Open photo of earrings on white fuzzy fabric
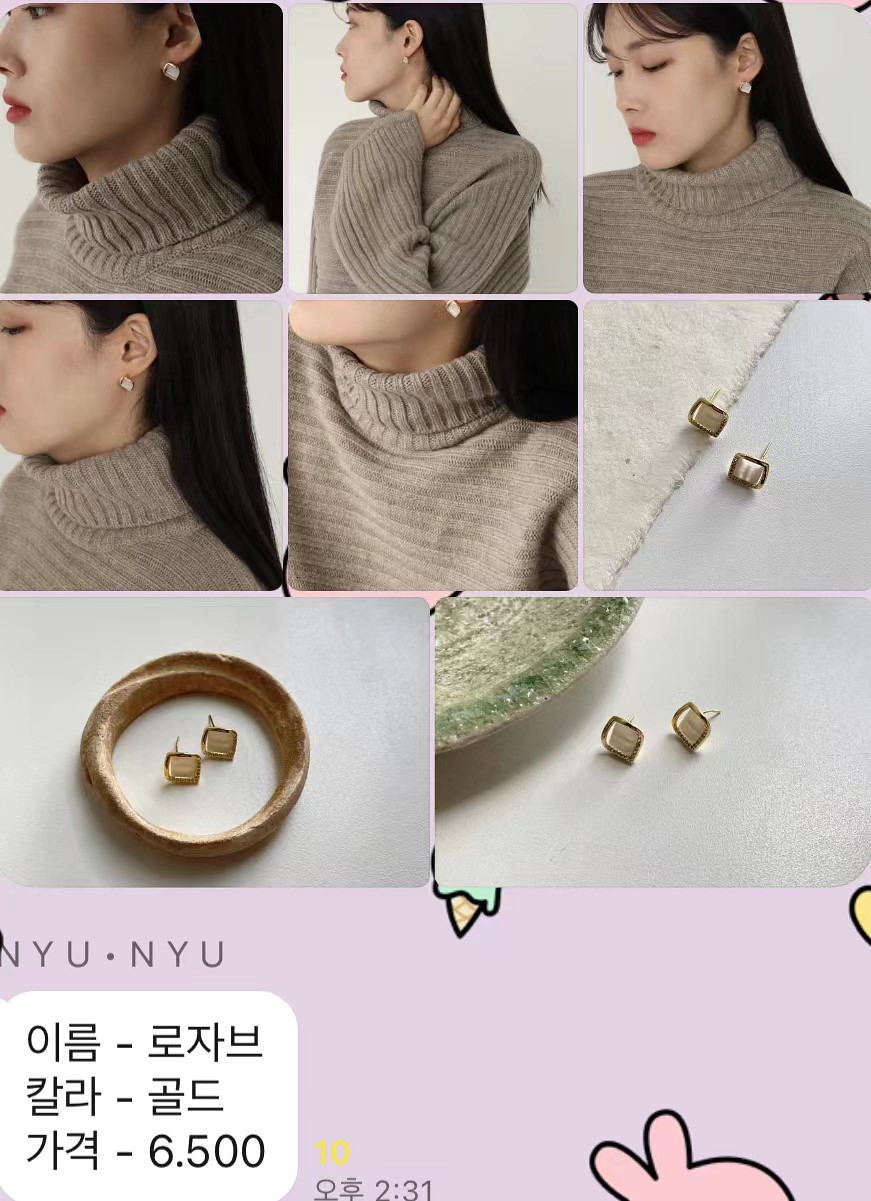The width and height of the screenshot is (871, 1201). pyautogui.click(x=726, y=445)
